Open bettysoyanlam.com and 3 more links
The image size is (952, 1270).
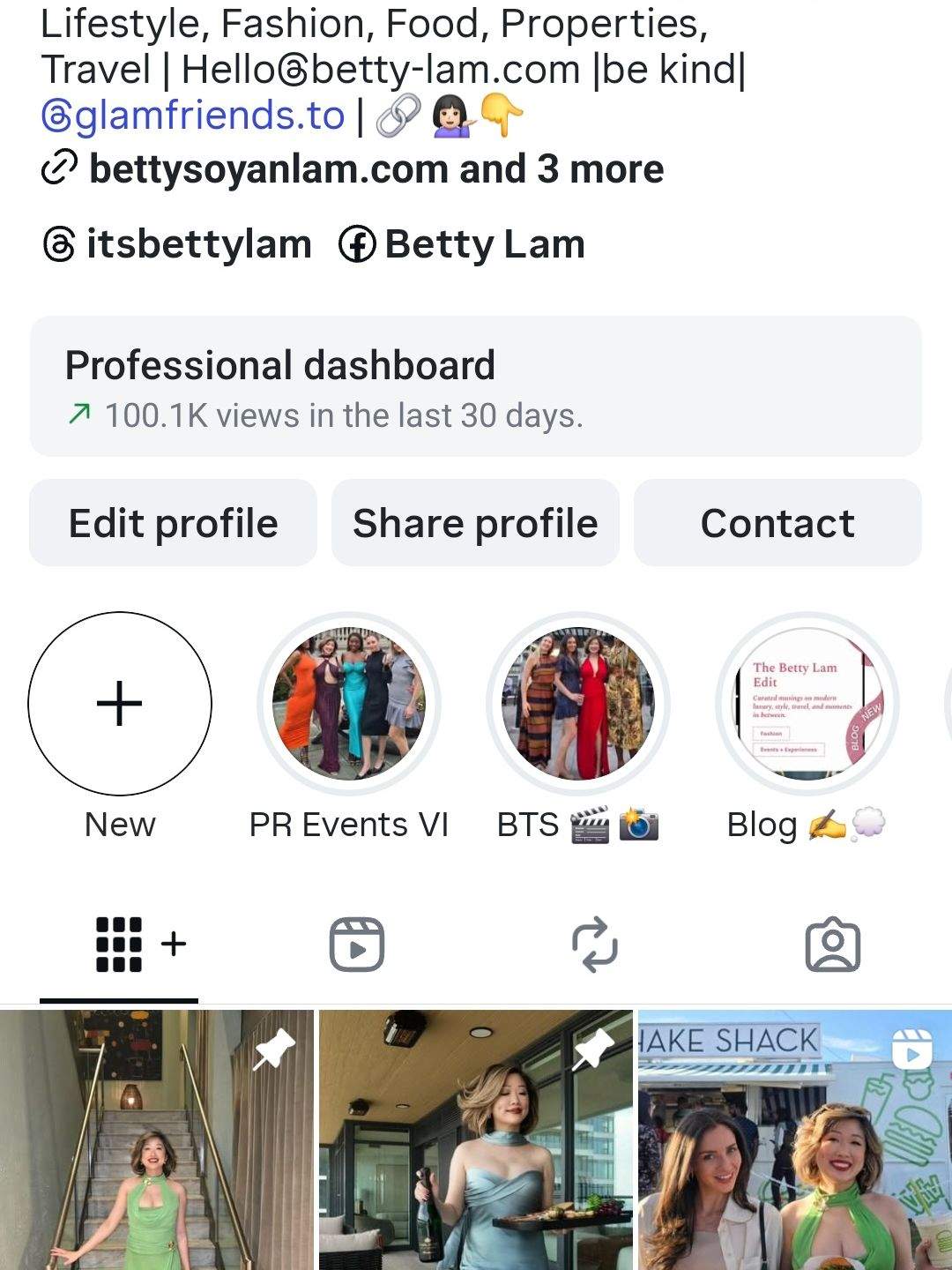[375, 169]
